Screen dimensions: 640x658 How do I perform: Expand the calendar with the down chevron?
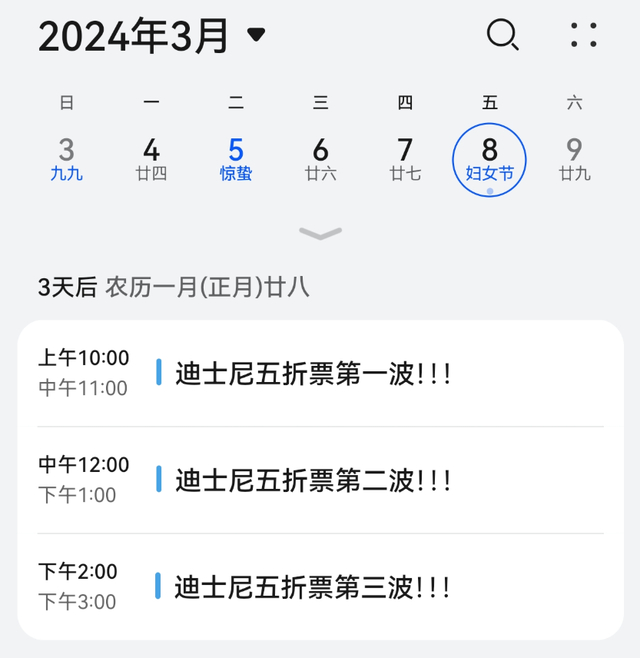coord(320,234)
